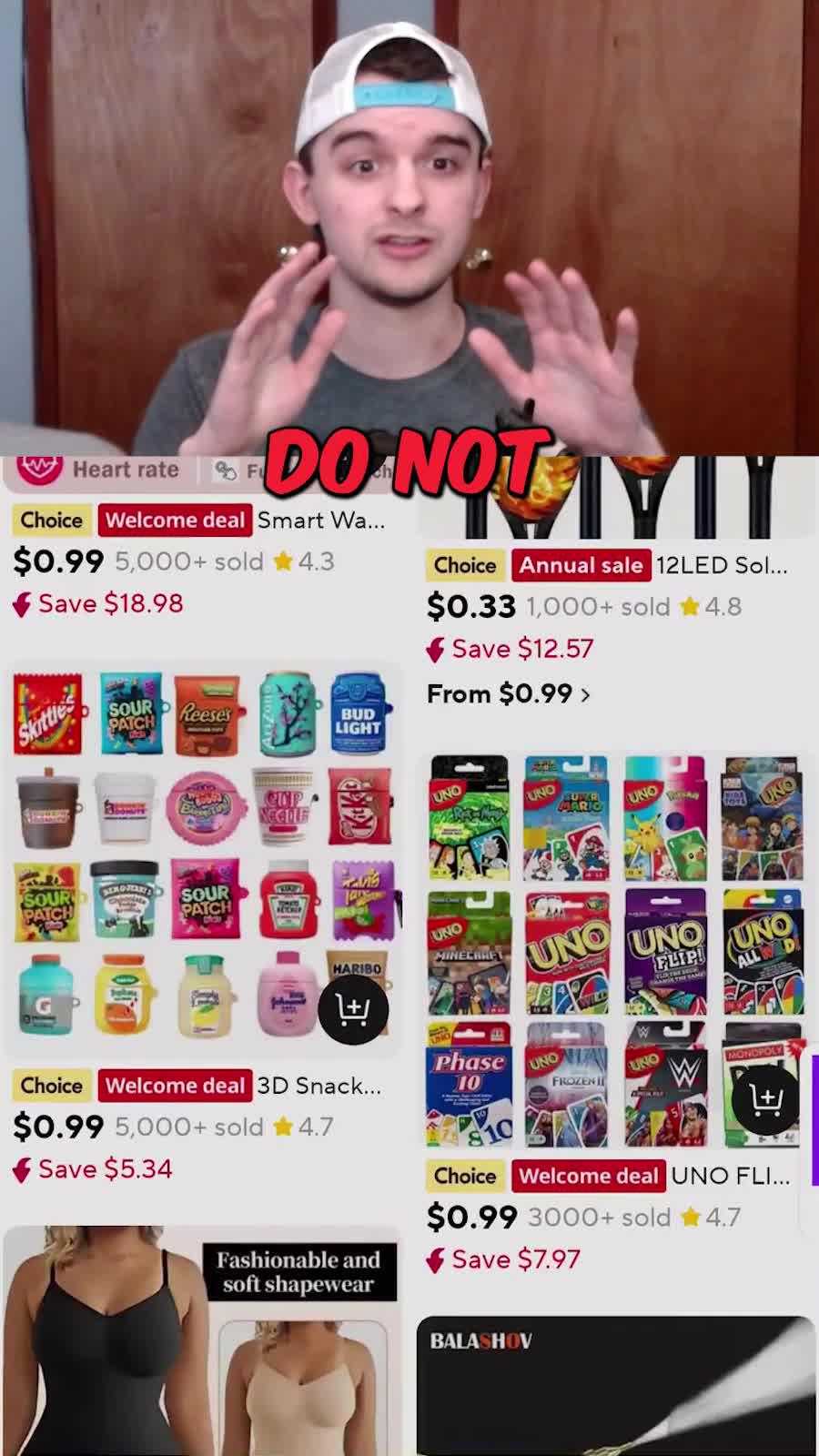The image size is (819, 1456).
Task: Click the flame icon beside Save $18.98
Action: [x=22, y=602]
